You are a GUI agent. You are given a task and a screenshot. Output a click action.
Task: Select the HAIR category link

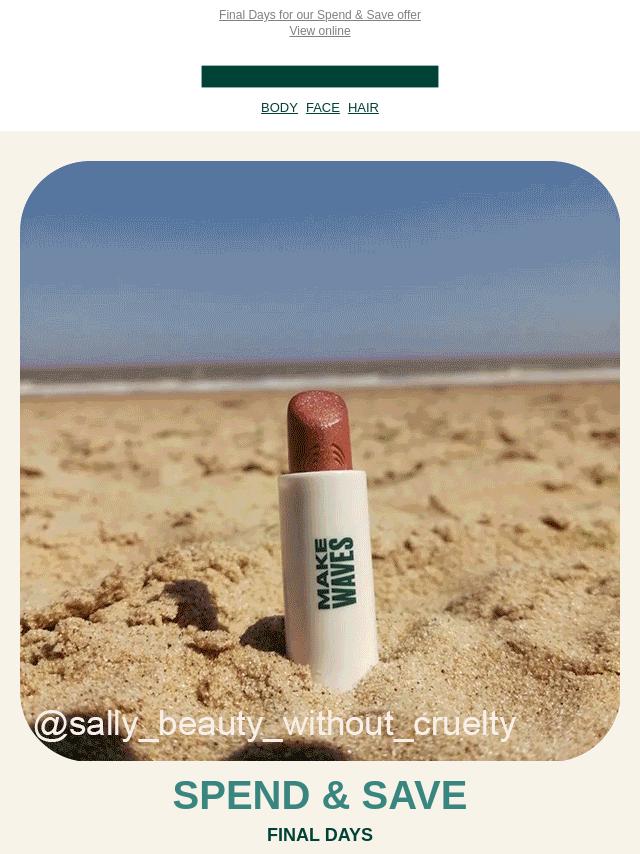pos(363,108)
